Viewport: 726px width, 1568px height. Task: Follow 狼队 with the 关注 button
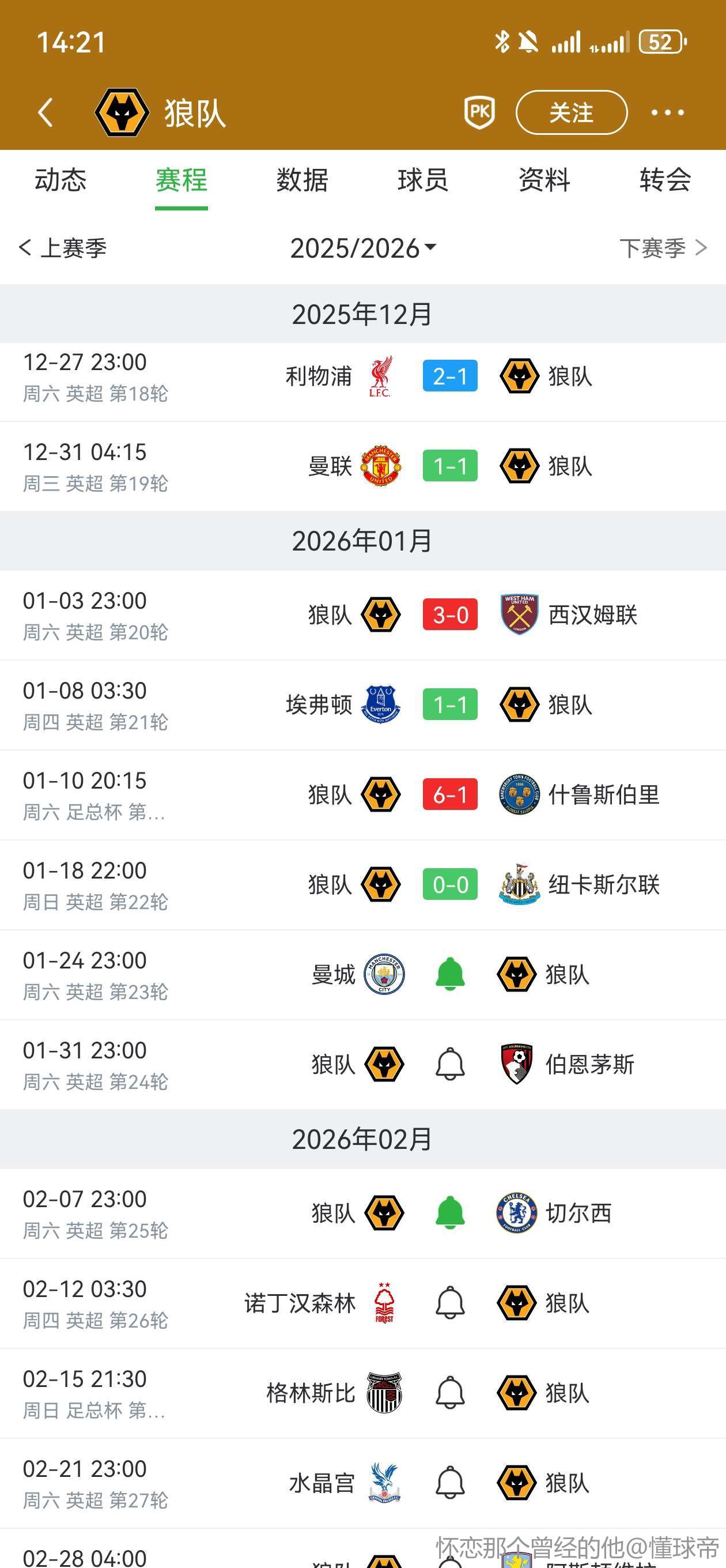[x=571, y=112]
